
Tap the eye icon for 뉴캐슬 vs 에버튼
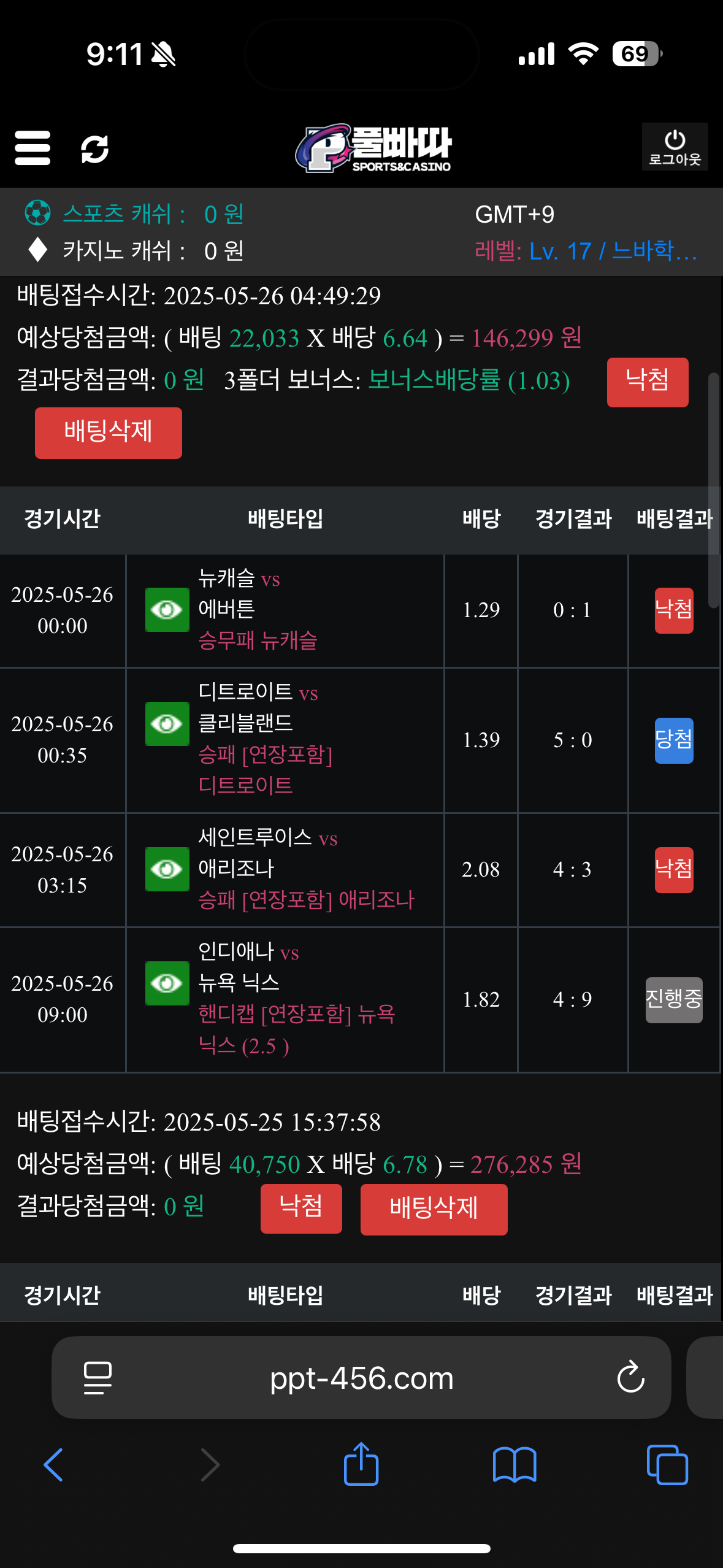(167, 610)
